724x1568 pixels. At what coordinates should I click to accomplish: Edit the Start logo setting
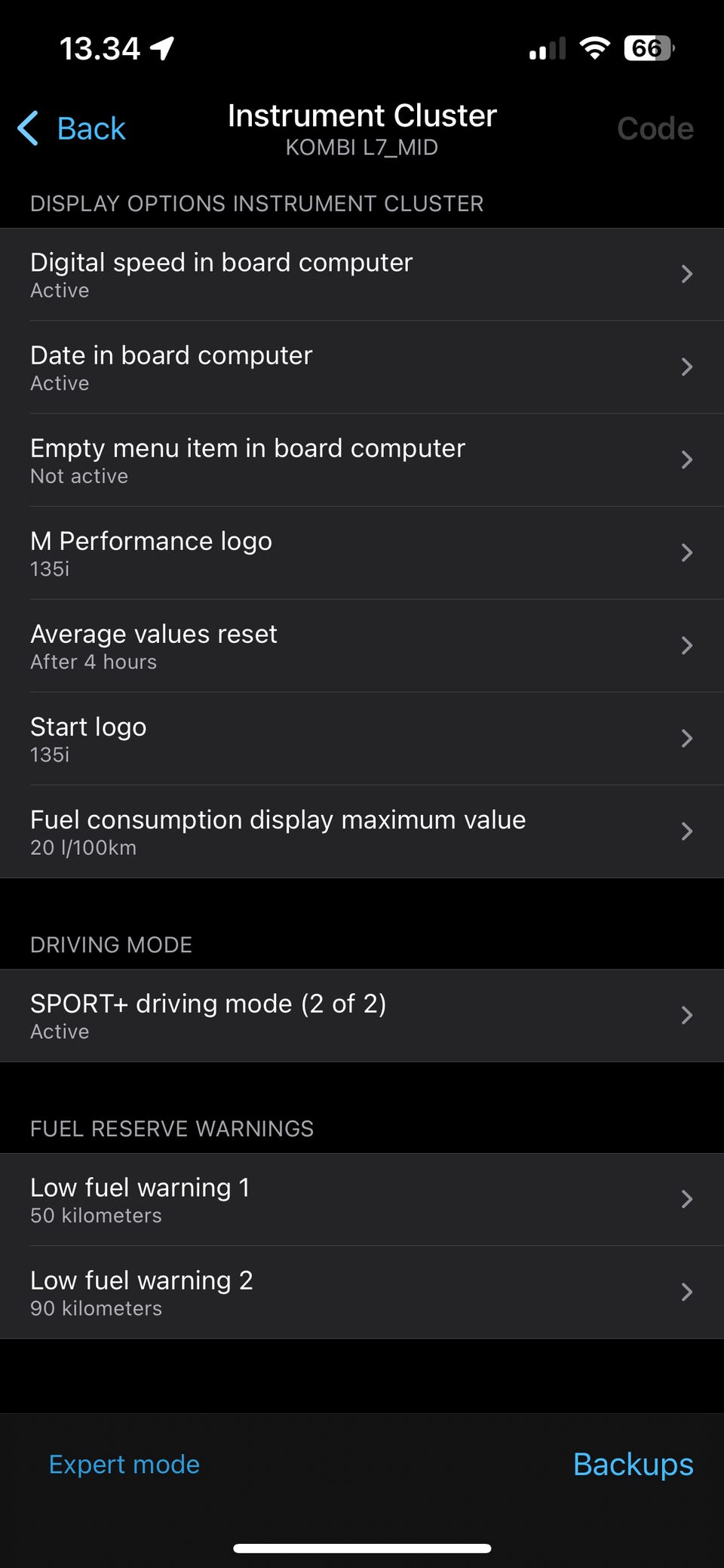[x=362, y=738]
